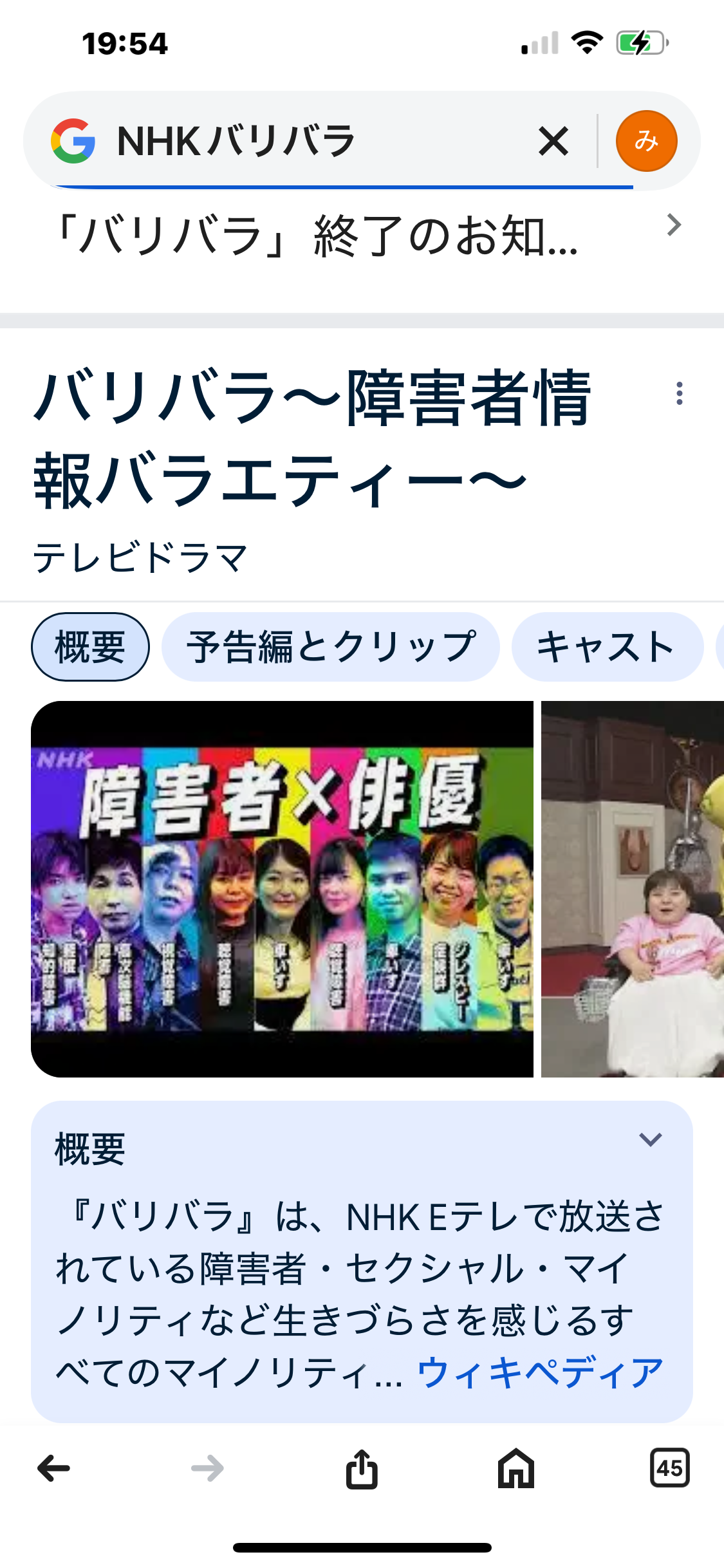Viewport: 724px width, 1568px height.
Task: Share this page from bottom toolbar
Action: point(362,1469)
